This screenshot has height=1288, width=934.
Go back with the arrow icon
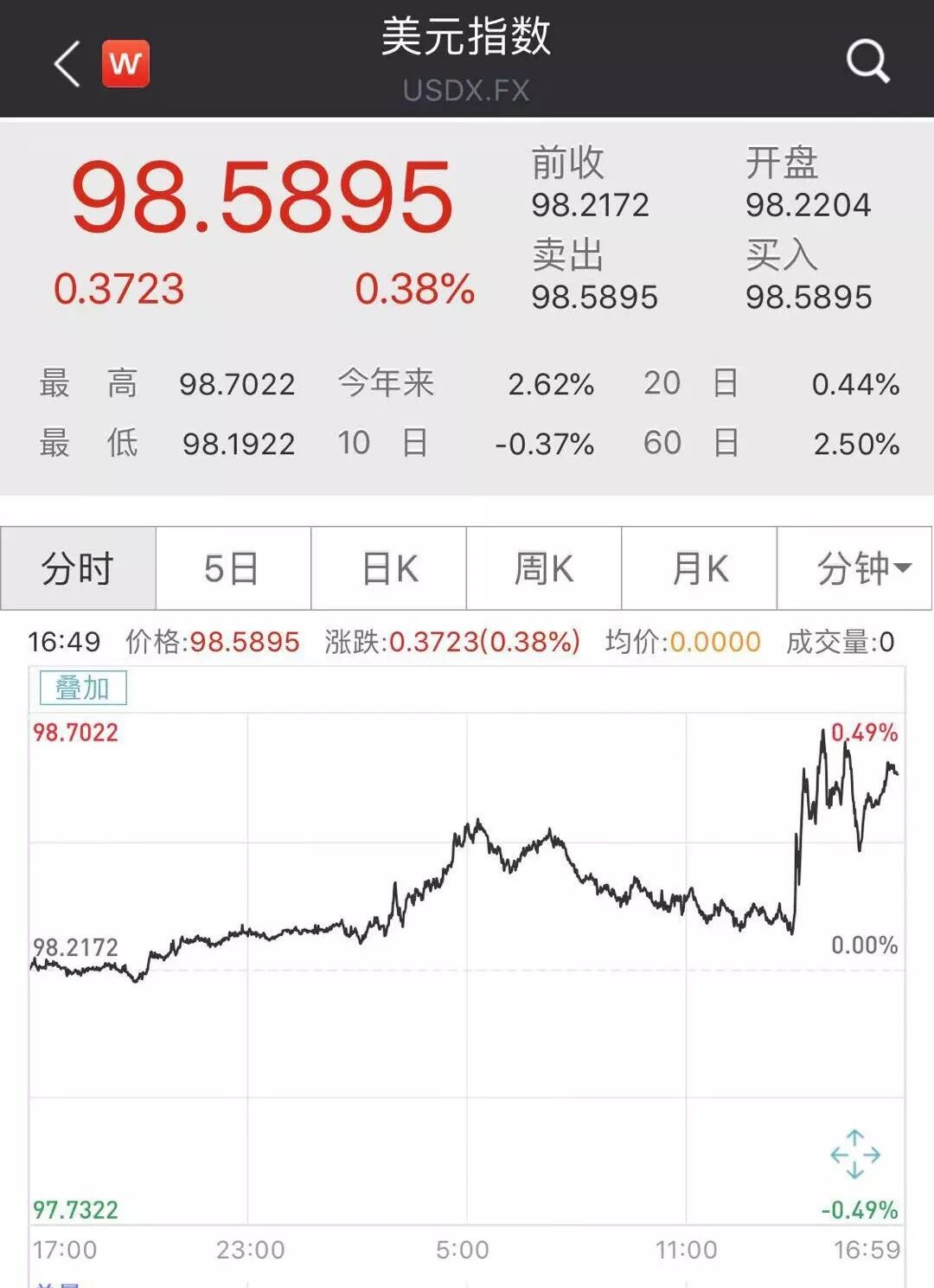(x=67, y=63)
